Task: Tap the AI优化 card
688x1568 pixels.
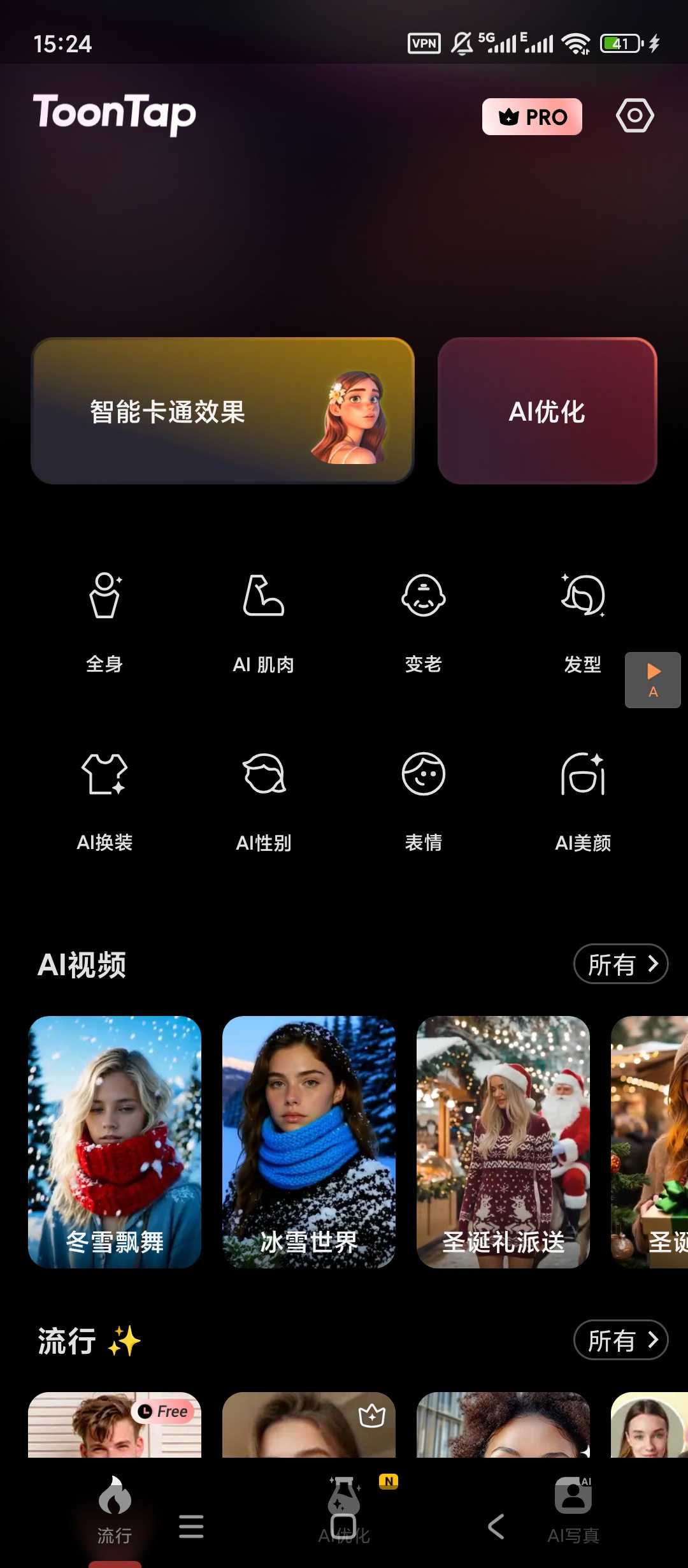Action: 547,410
